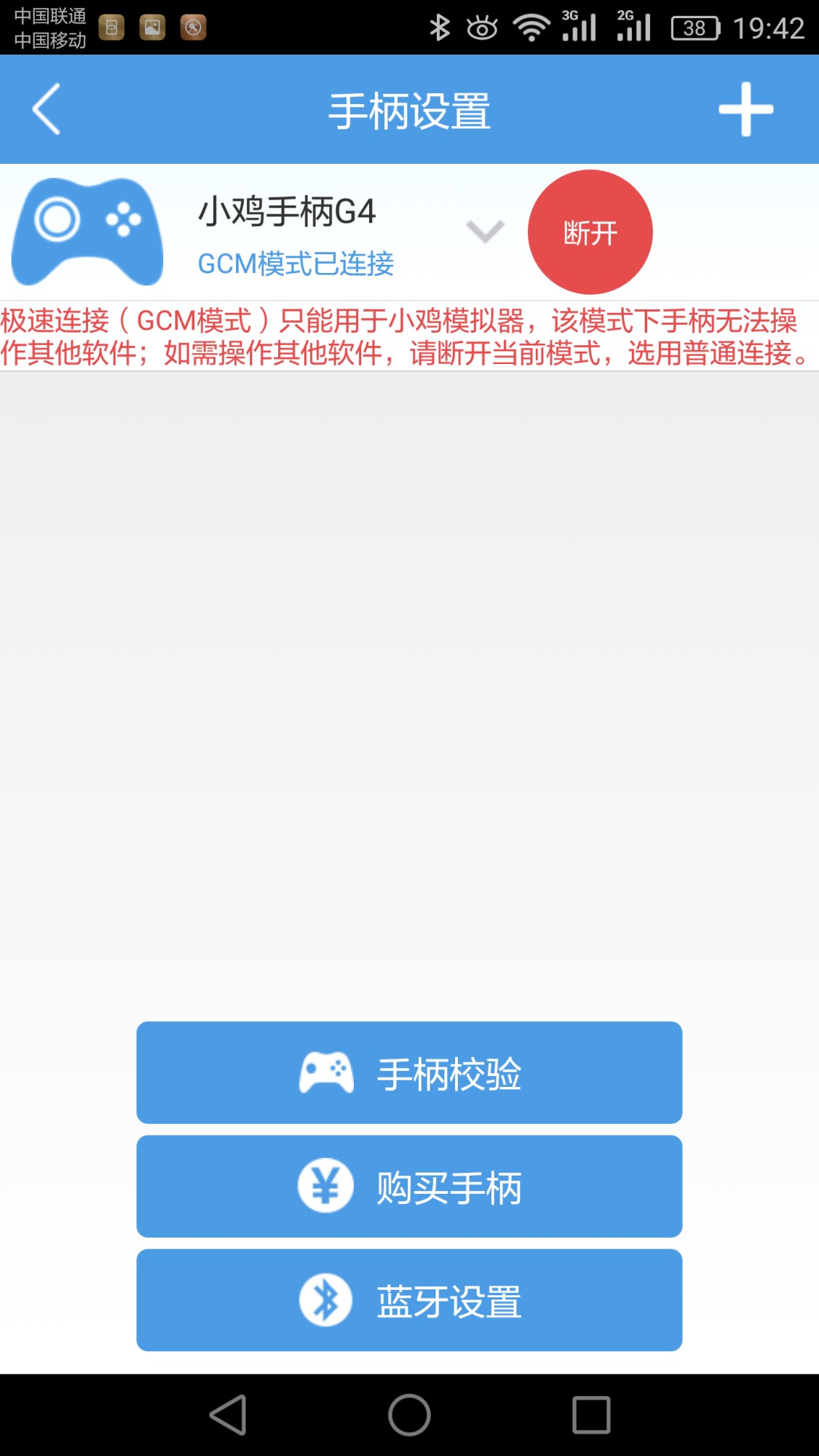Expand the 小鸡手柄G4 dropdown chevron

(x=485, y=232)
